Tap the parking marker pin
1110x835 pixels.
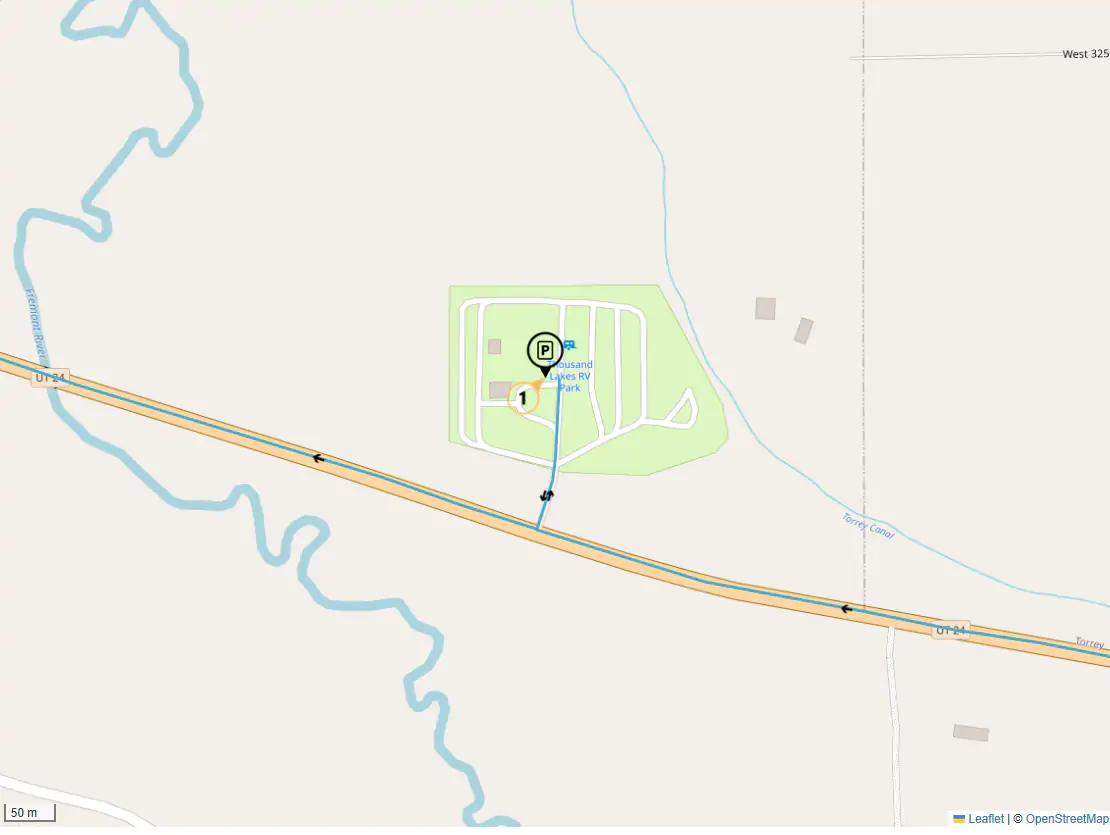point(545,351)
